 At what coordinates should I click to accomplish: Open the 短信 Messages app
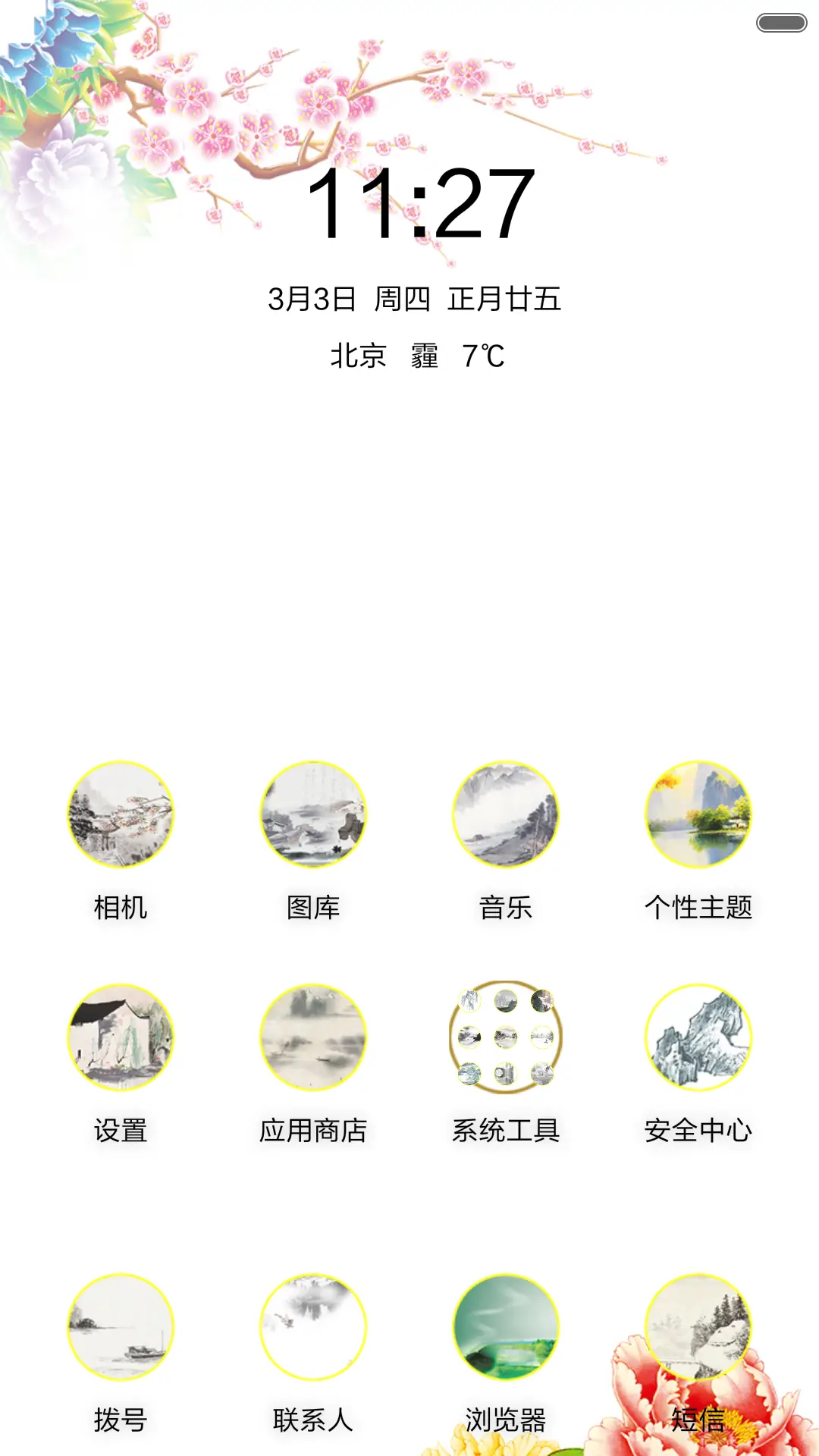click(x=698, y=1323)
